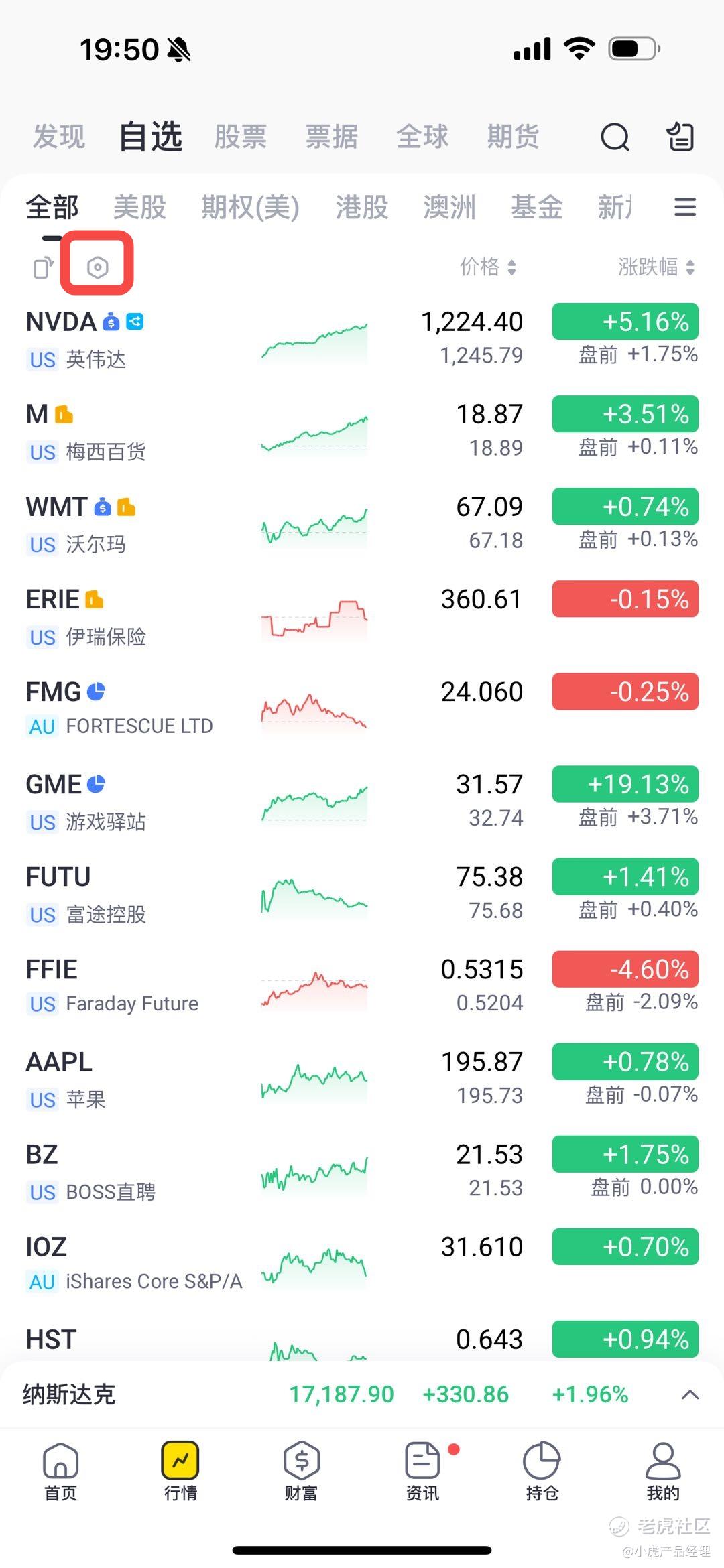Switch to the 发现 top tab

tap(59, 137)
